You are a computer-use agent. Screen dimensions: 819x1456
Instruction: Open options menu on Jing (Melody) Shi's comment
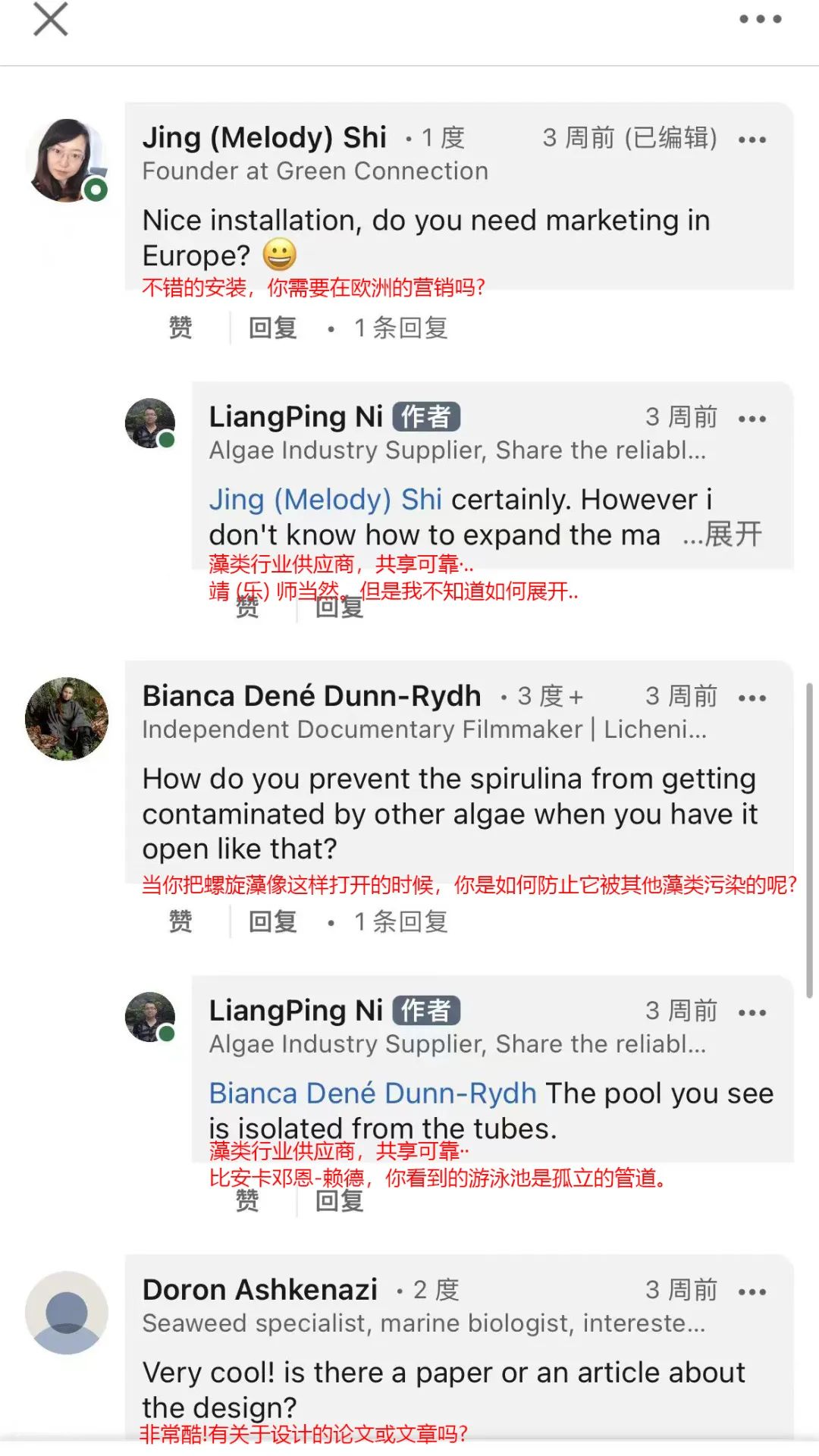[x=752, y=139]
